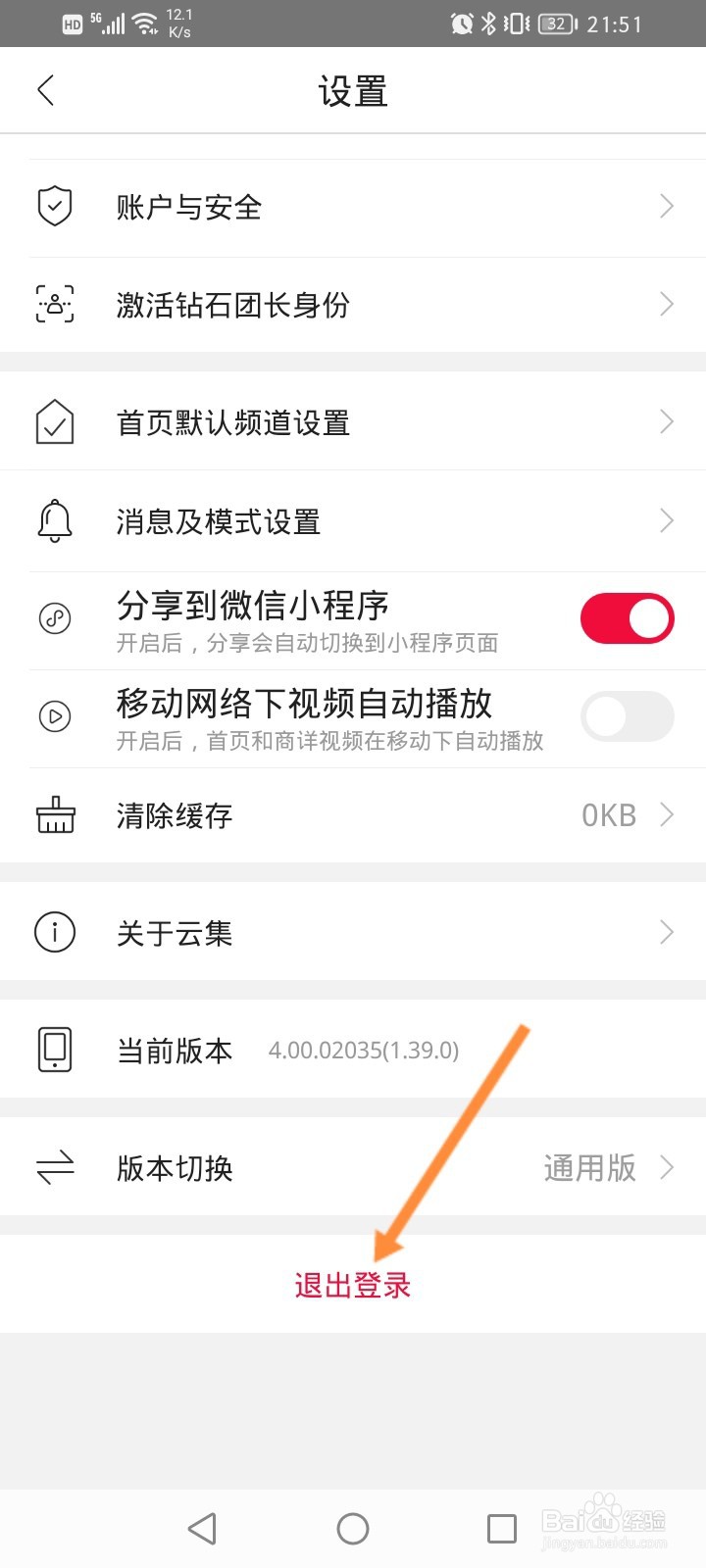Click the phone icon next to 当前版本

pos(54,1049)
